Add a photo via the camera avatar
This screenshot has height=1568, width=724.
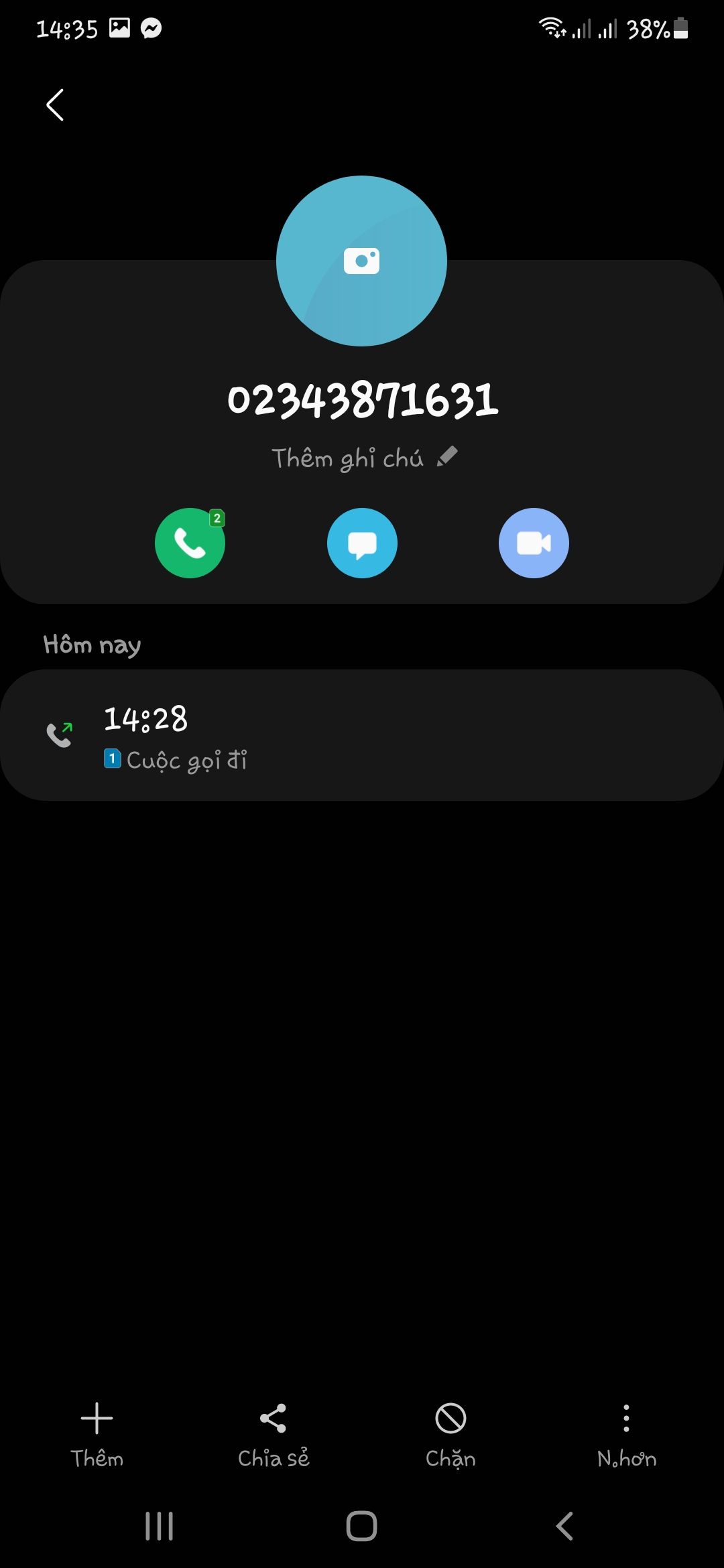(361, 261)
